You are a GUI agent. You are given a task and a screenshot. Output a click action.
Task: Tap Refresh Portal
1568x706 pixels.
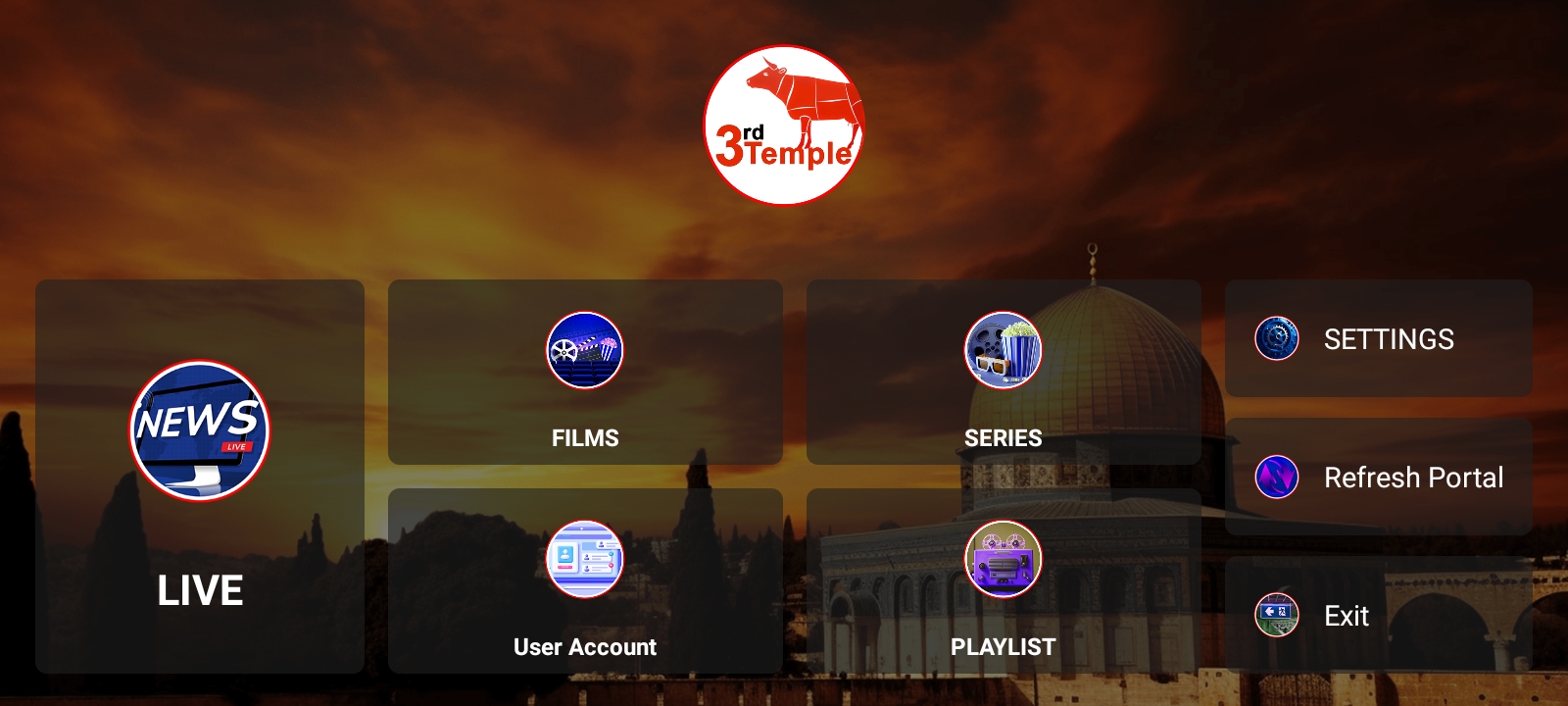click(1378, 478)
